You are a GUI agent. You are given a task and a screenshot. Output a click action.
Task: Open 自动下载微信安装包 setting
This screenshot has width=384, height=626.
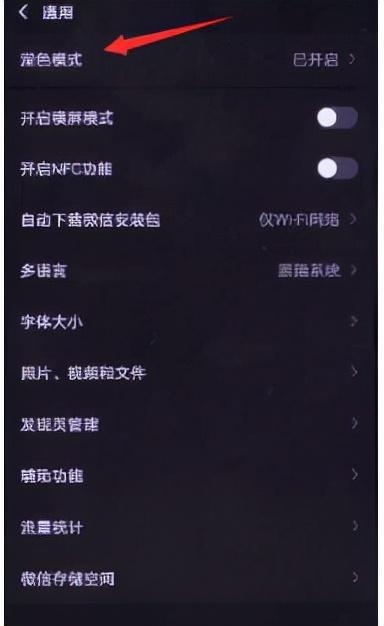[191, 220]
